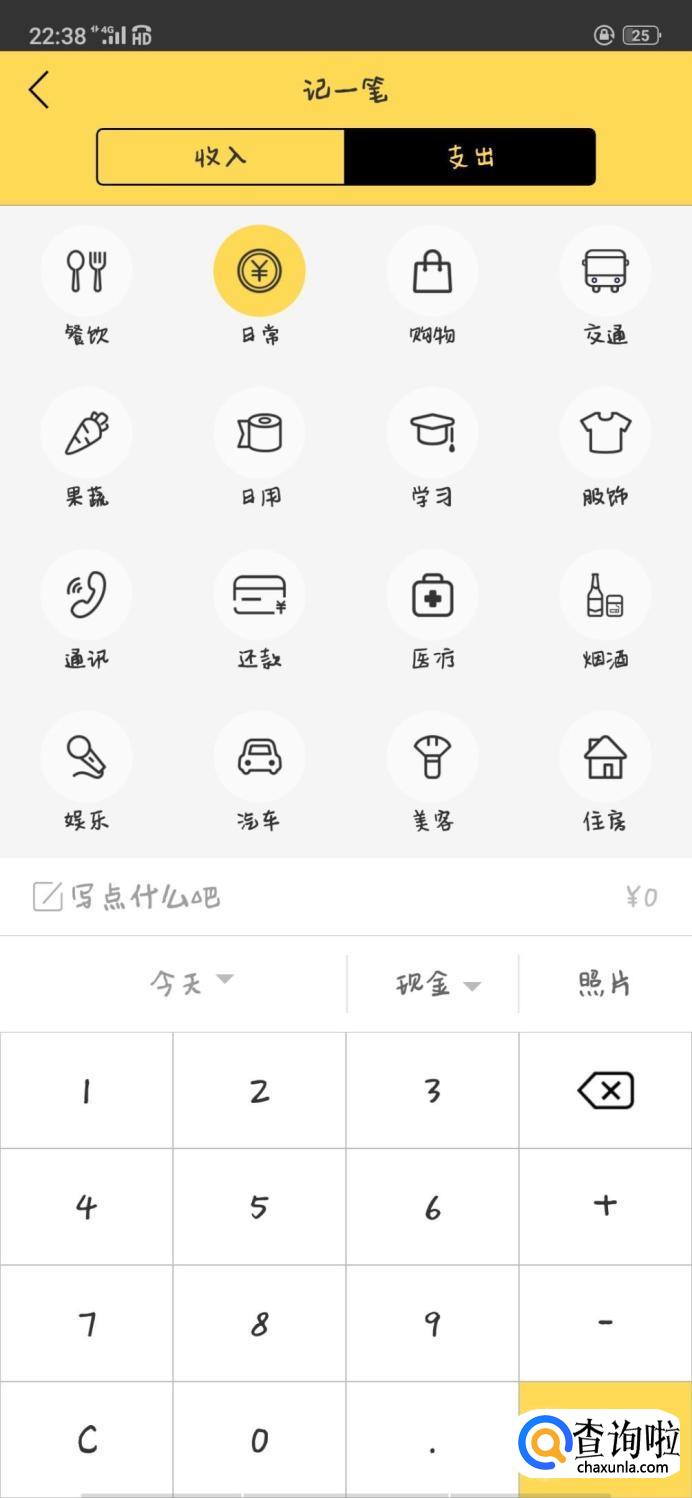Image resolution: width=692 pixels, height=1498 pixels.
Task: Tap the 写点什么吧 note field
Action: [145, 897]
